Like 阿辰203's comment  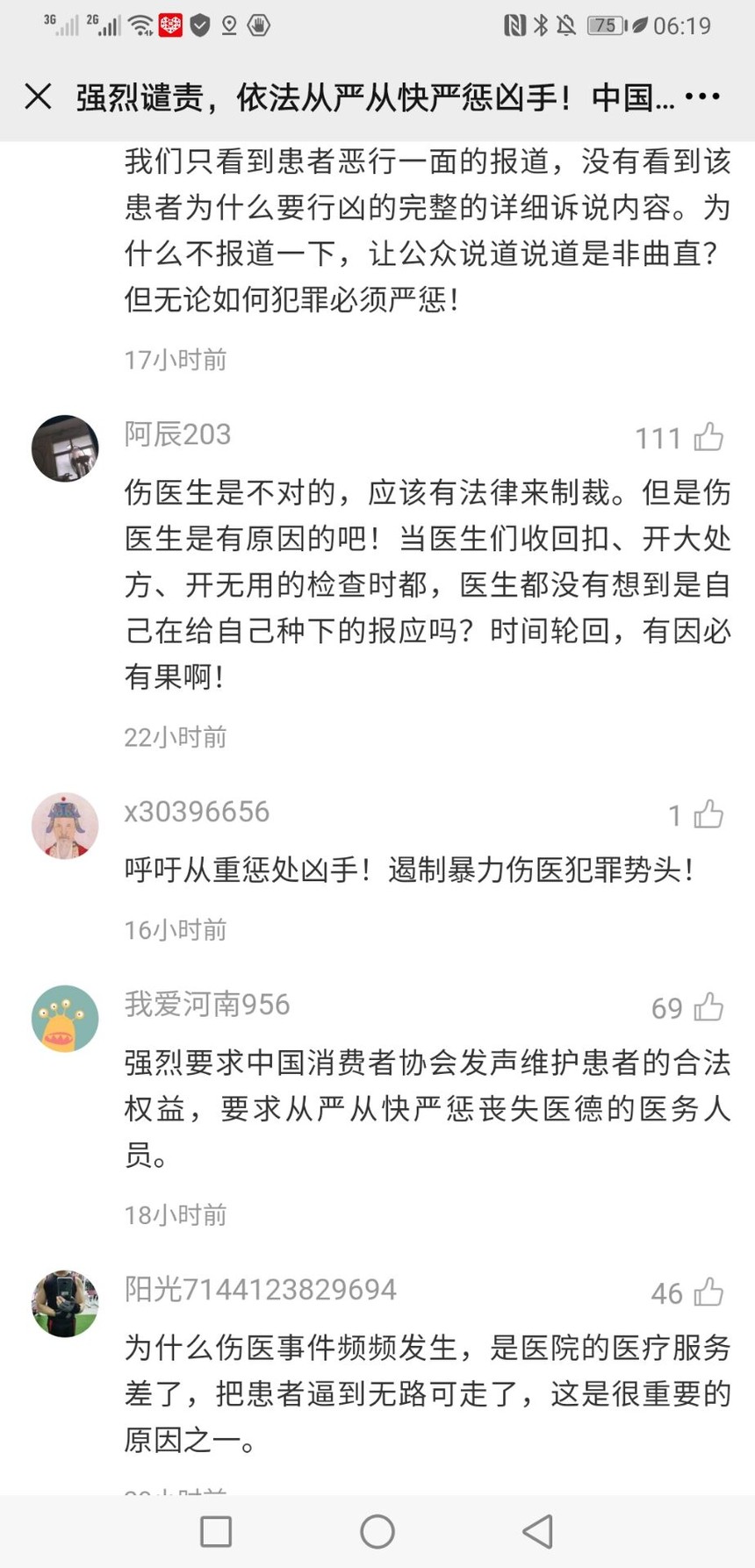(x=708, y=437)
